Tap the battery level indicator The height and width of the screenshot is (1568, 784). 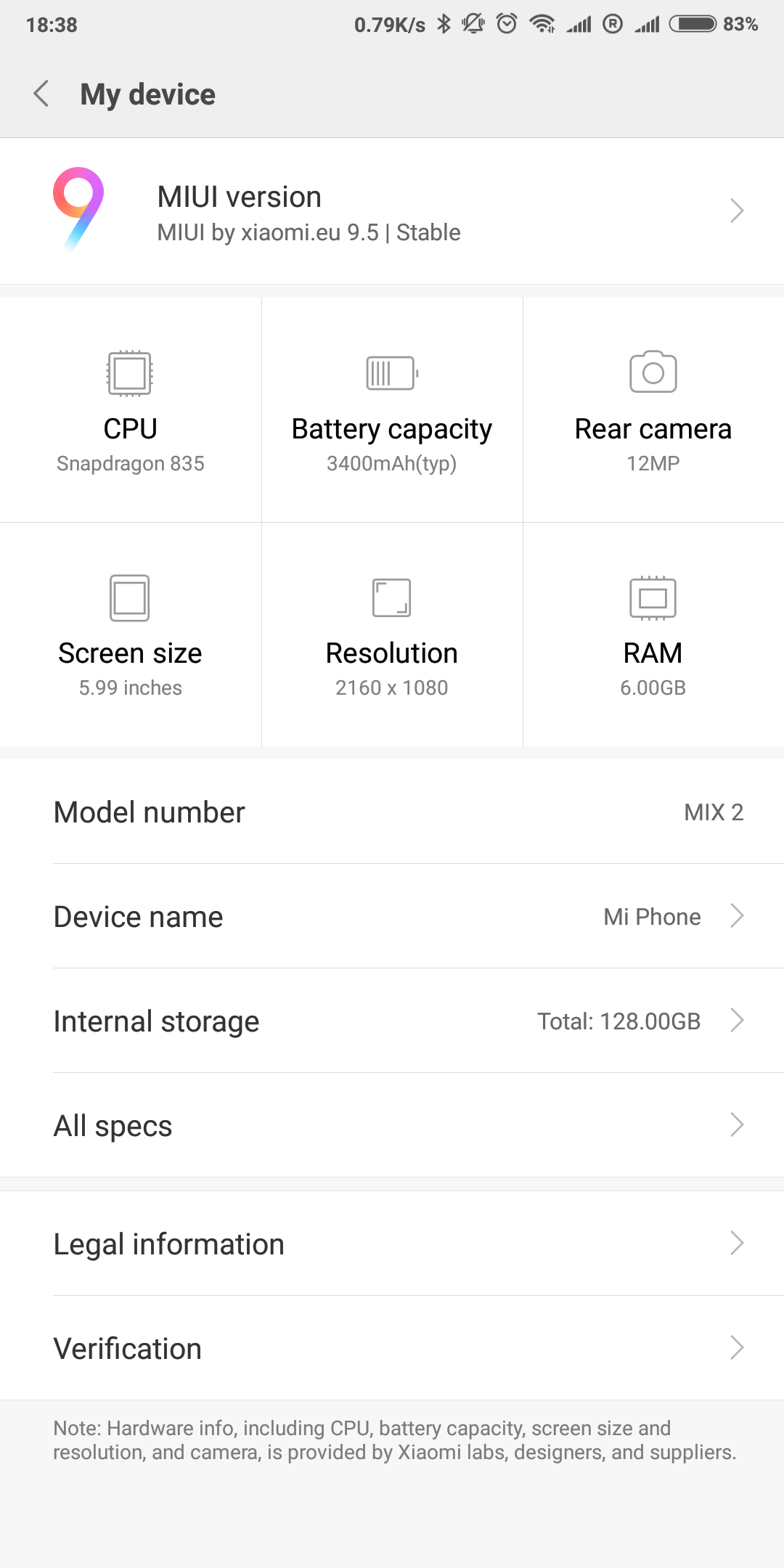click(695, 24)
